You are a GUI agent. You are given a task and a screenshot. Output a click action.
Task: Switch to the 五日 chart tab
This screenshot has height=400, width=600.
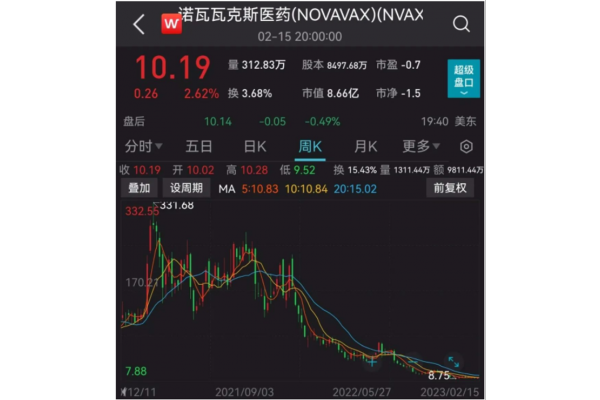pyautogui.click(x=198, y=146)
